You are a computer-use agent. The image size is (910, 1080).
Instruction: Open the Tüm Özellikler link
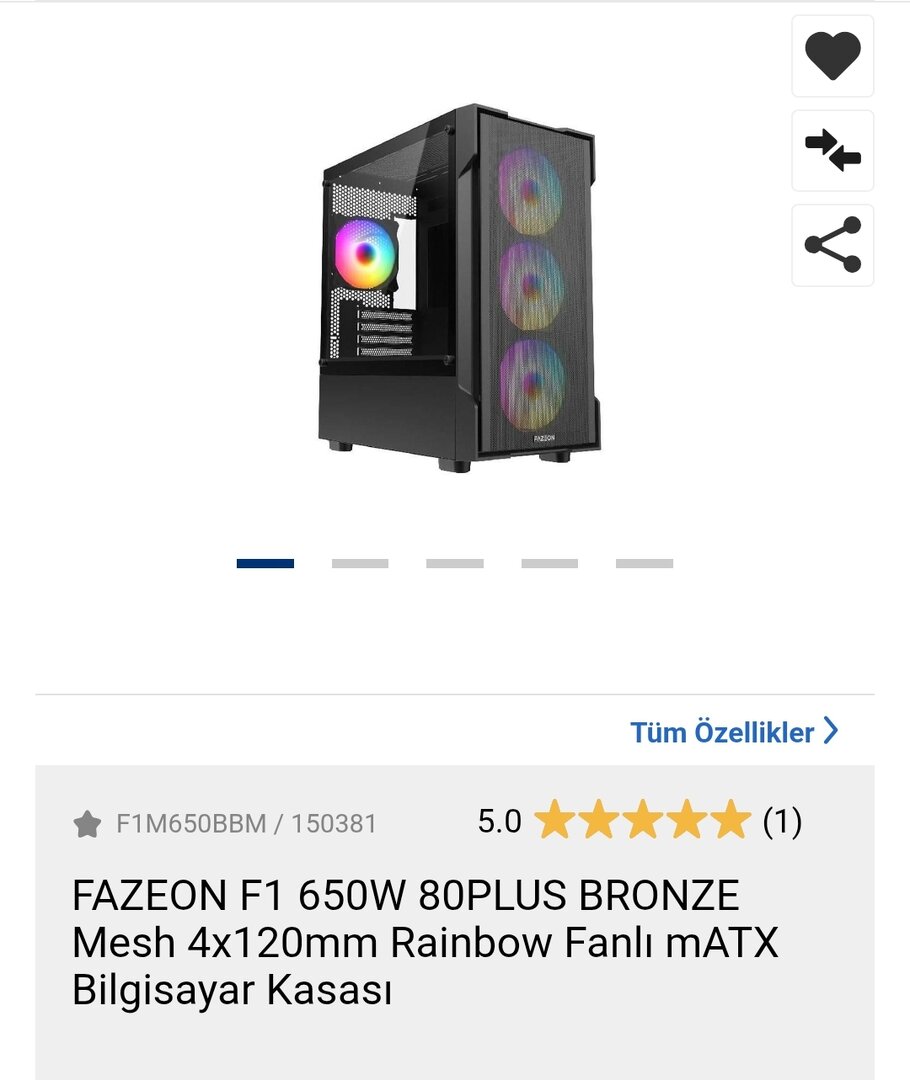tap(734, 732)
